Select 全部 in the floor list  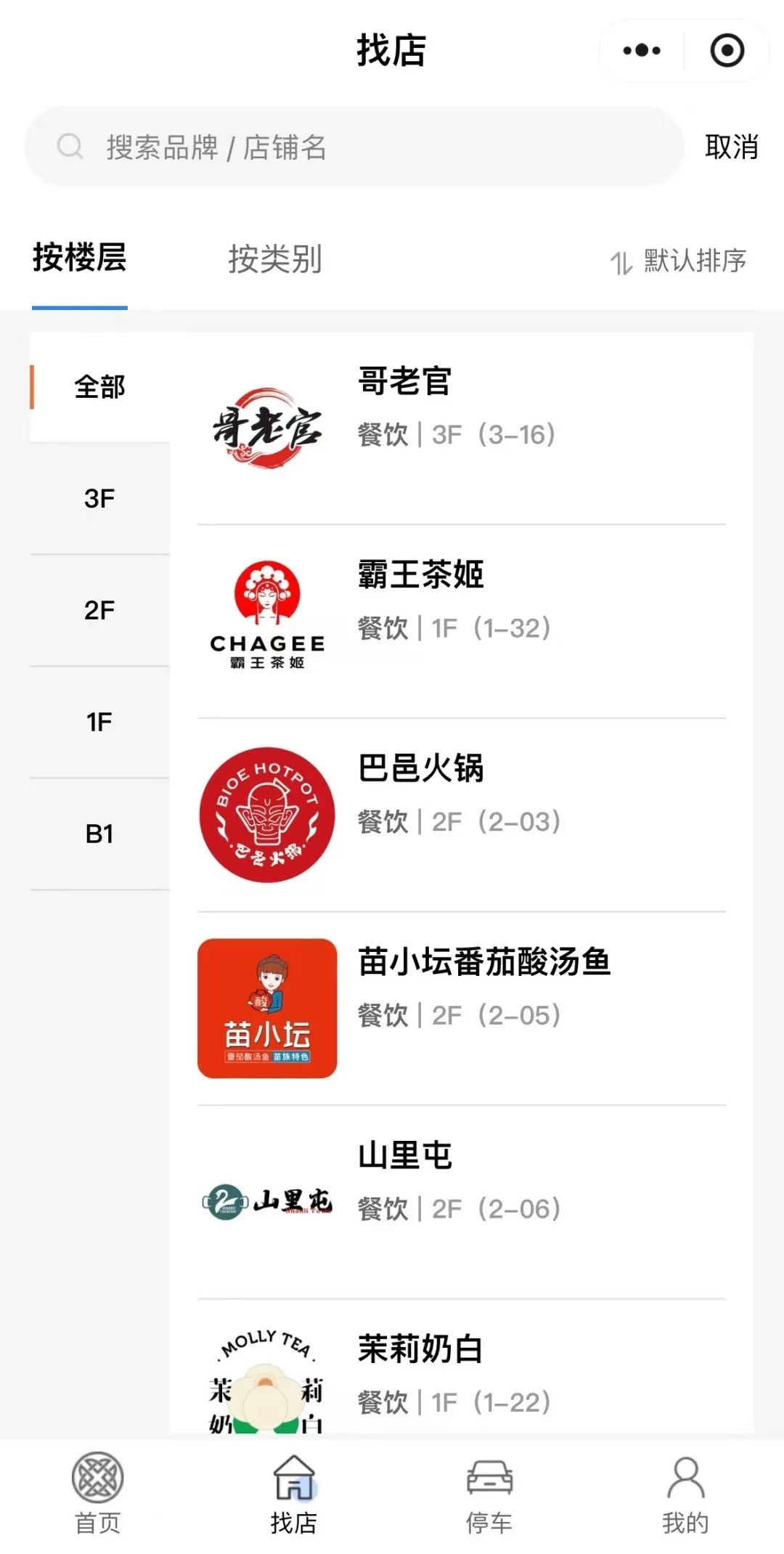click(99, 387)
